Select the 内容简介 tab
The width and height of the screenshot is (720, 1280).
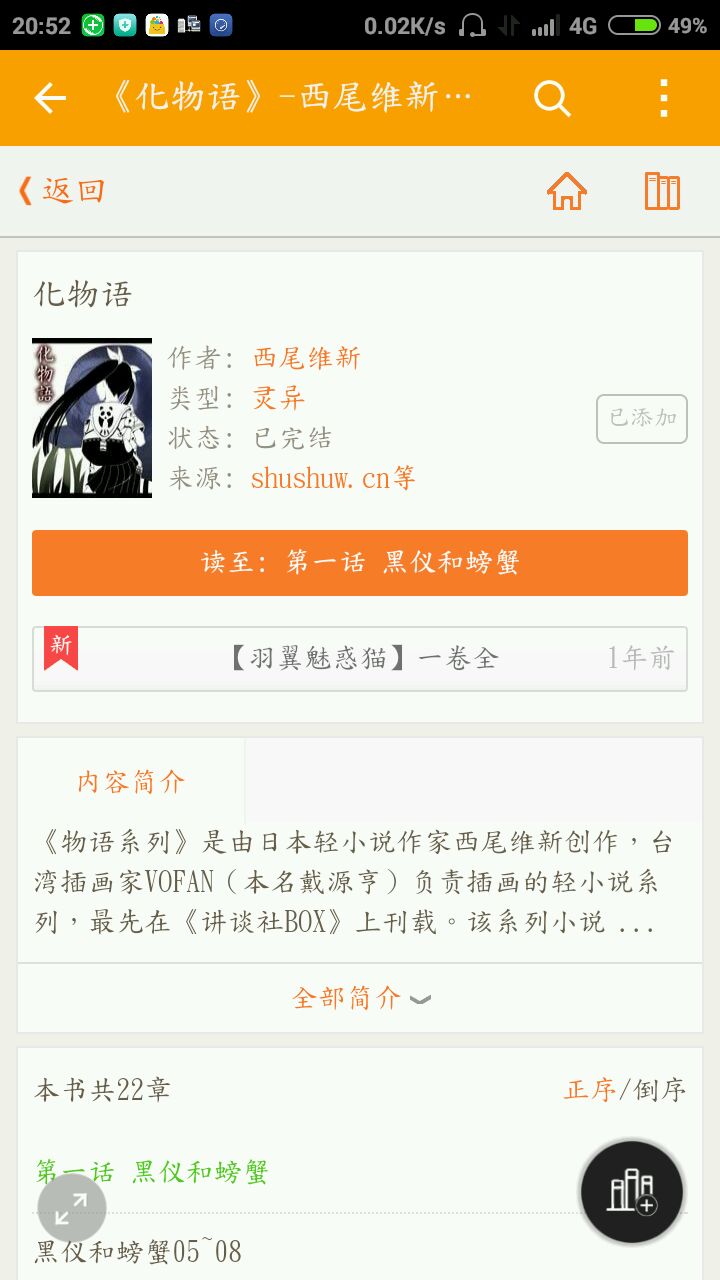click(131, 782)
